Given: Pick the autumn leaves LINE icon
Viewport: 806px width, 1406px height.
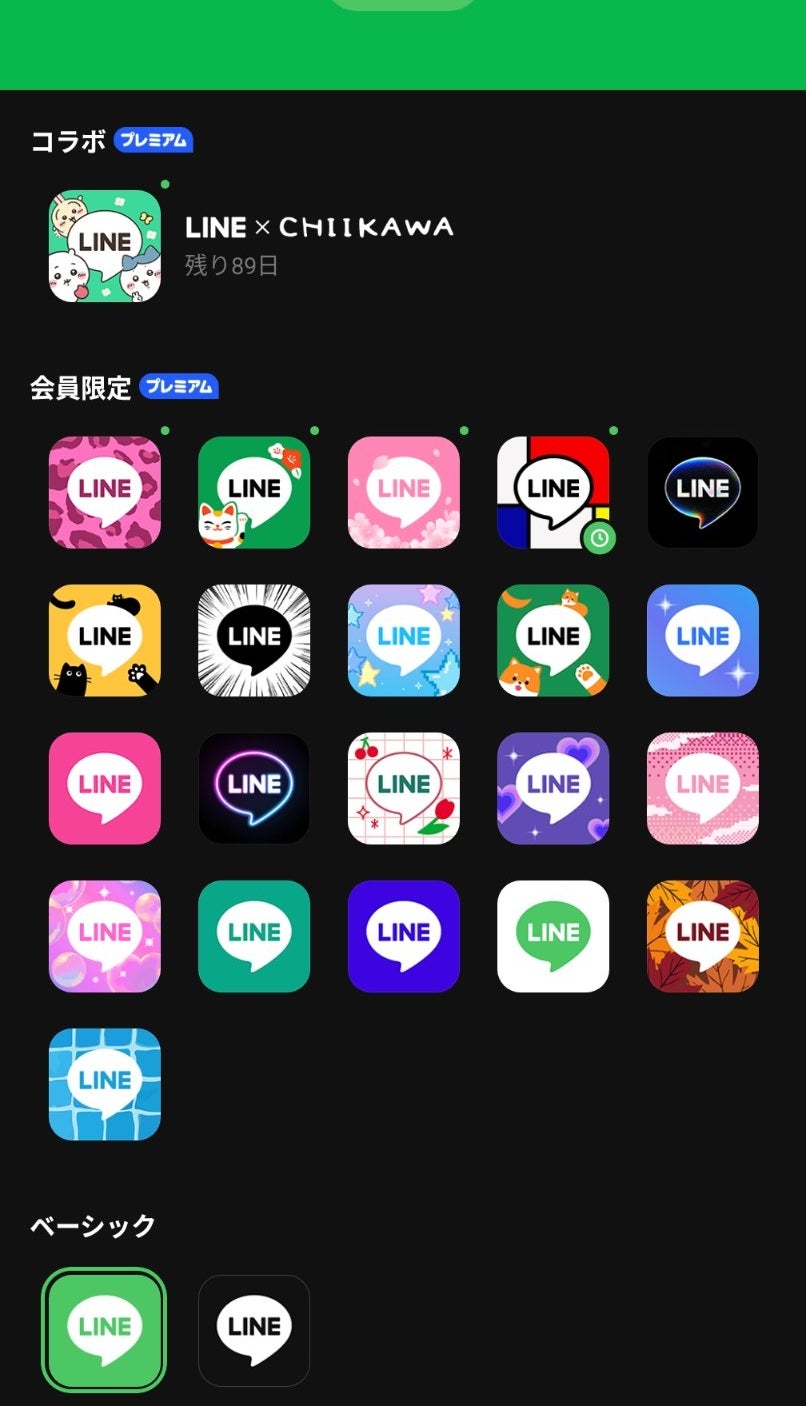Looking at the screenshot, I should point(703,936).
